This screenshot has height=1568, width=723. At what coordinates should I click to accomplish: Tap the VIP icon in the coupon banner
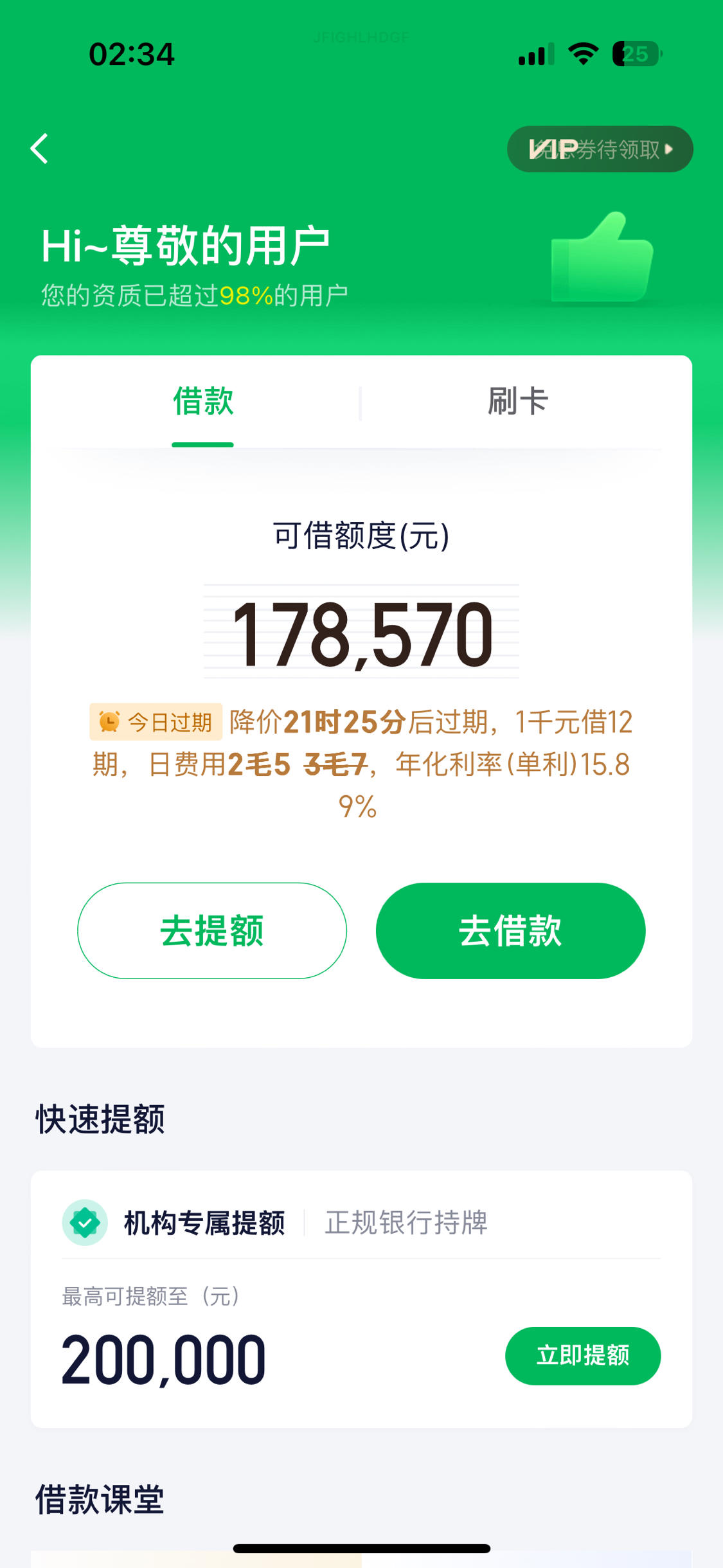click(551, 148)
